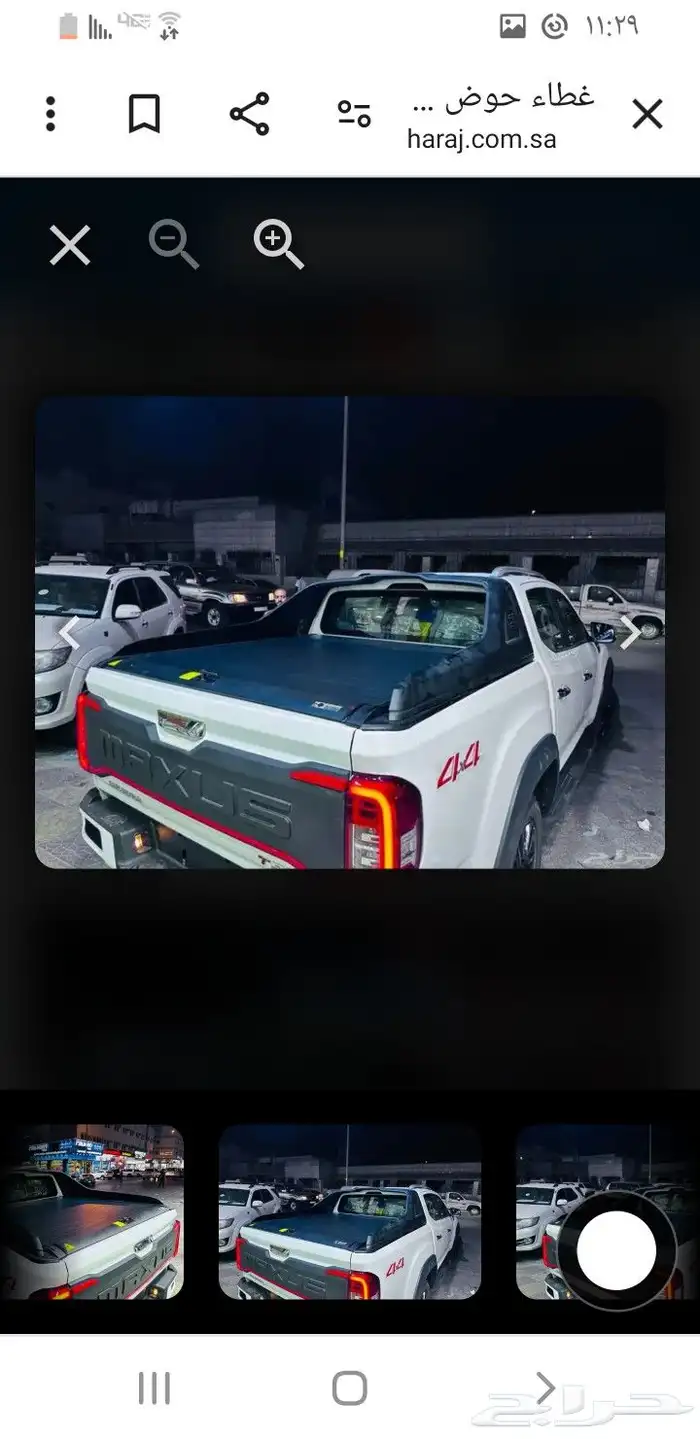Zoom out of the truck photo

tap(174, 245)
